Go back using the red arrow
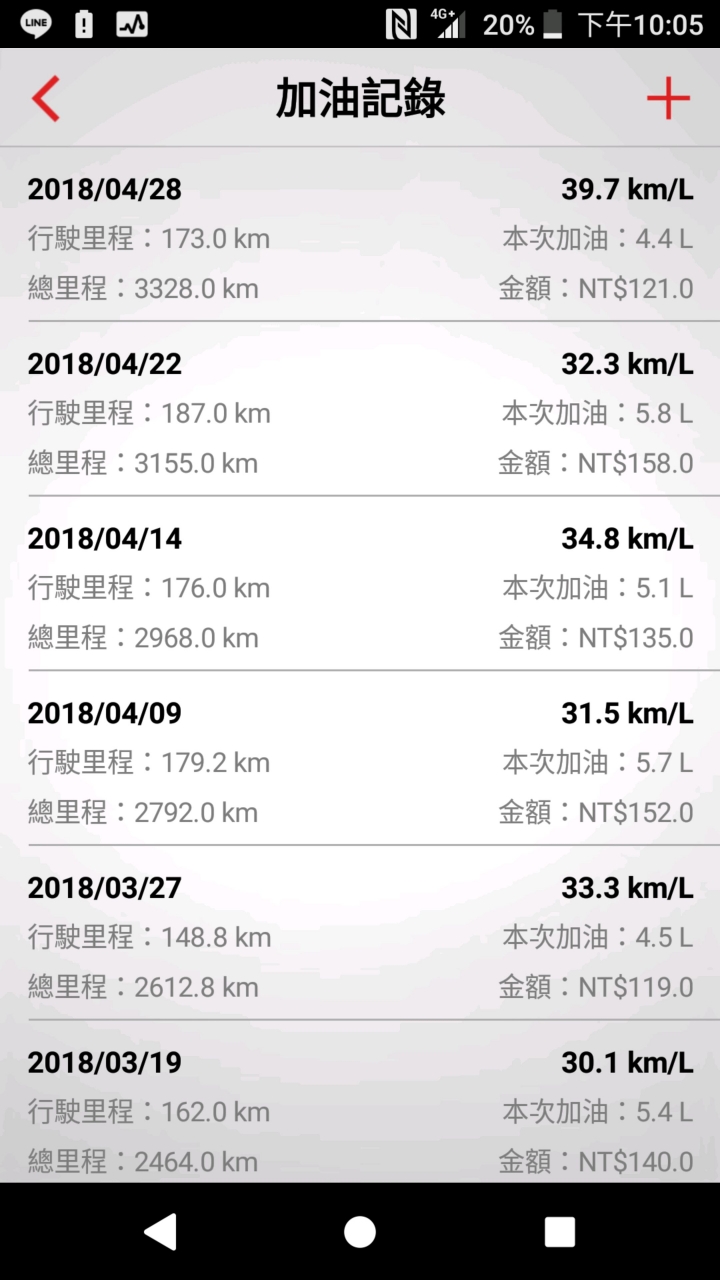Viewport: 720px width, 1280px height. 46,99
